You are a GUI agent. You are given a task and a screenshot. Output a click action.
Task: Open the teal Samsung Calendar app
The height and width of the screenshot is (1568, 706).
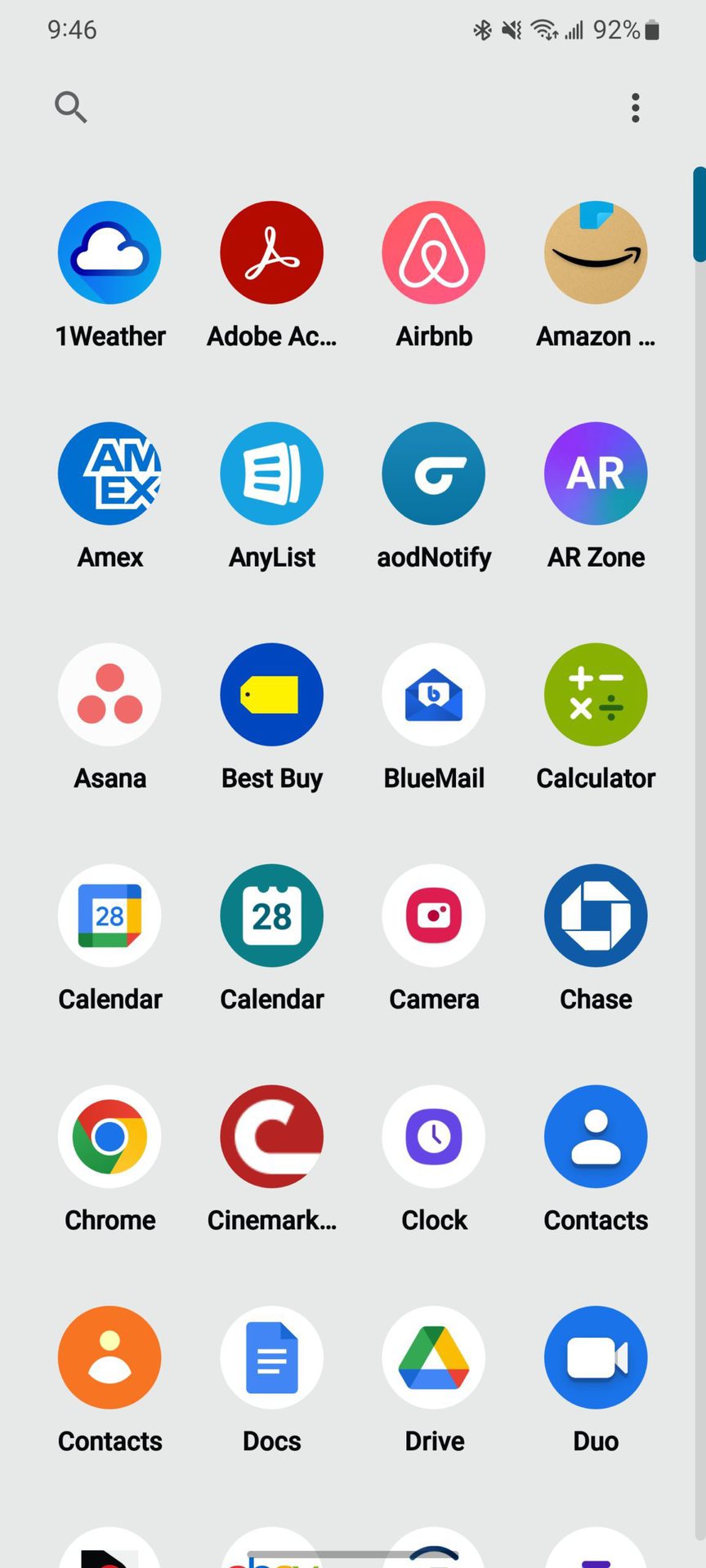click(271, 916)
